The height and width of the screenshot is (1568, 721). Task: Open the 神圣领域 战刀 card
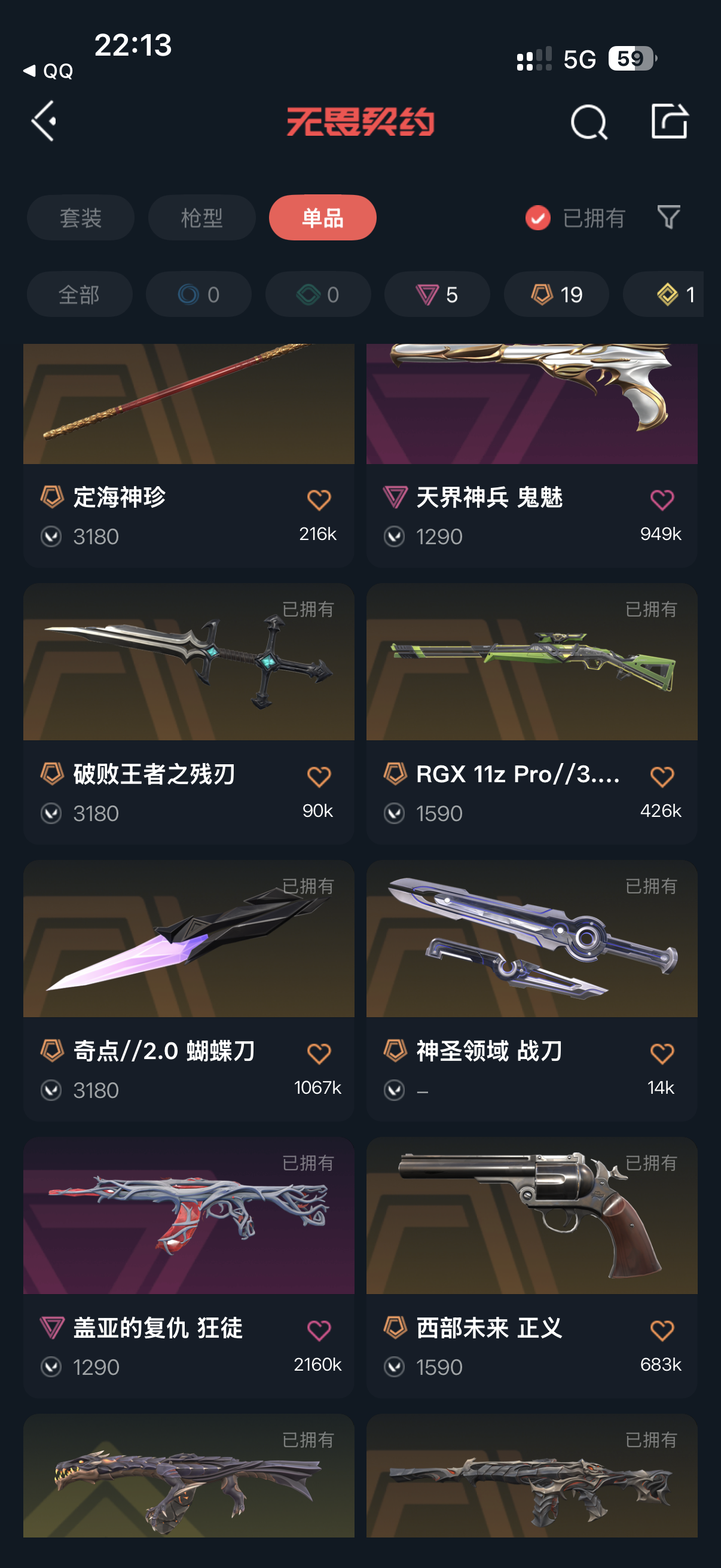(531, 991)
